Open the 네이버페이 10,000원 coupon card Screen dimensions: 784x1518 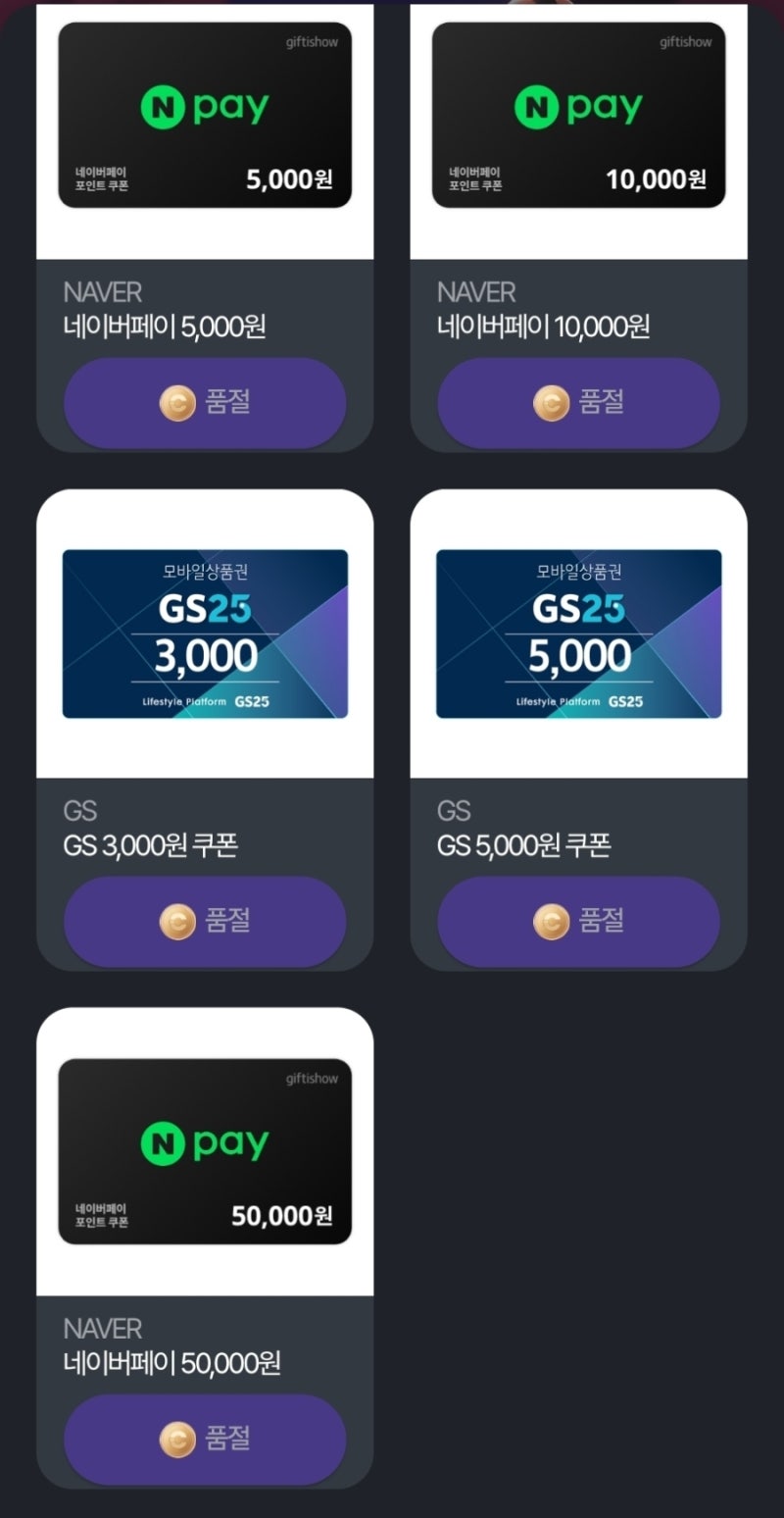(578, 116)
